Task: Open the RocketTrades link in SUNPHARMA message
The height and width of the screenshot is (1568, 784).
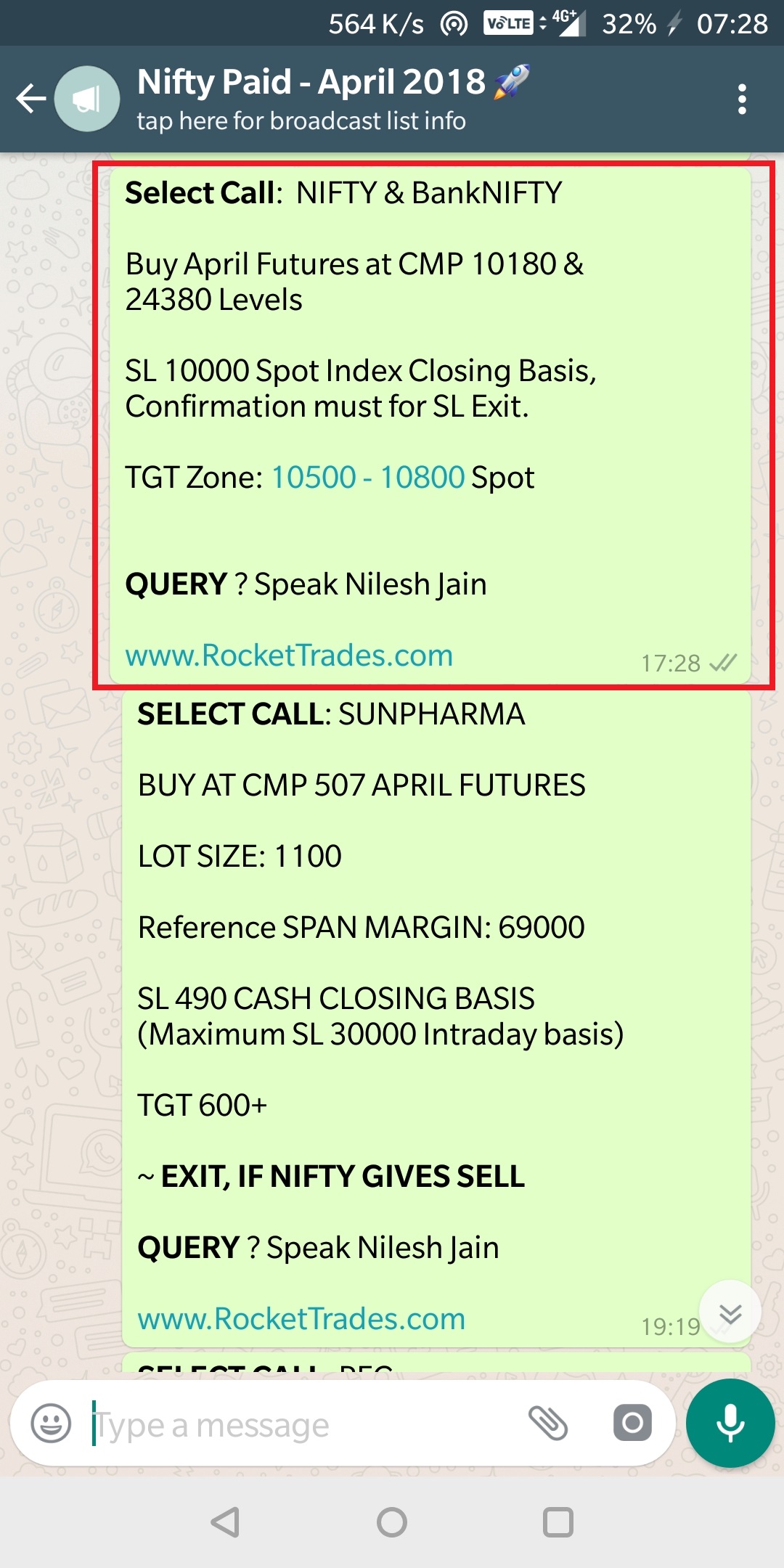Action: point(301,1319)
